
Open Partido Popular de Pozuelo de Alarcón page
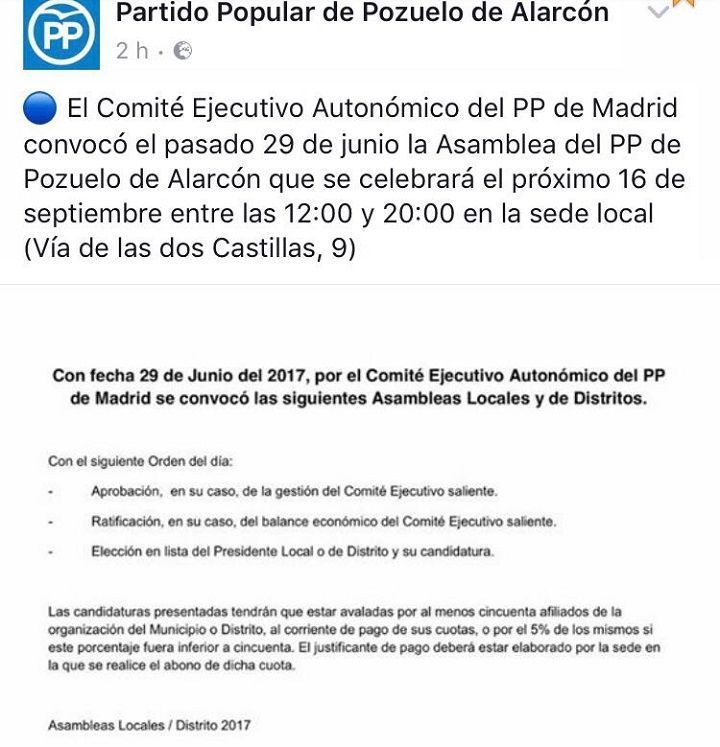pos(362,12)
